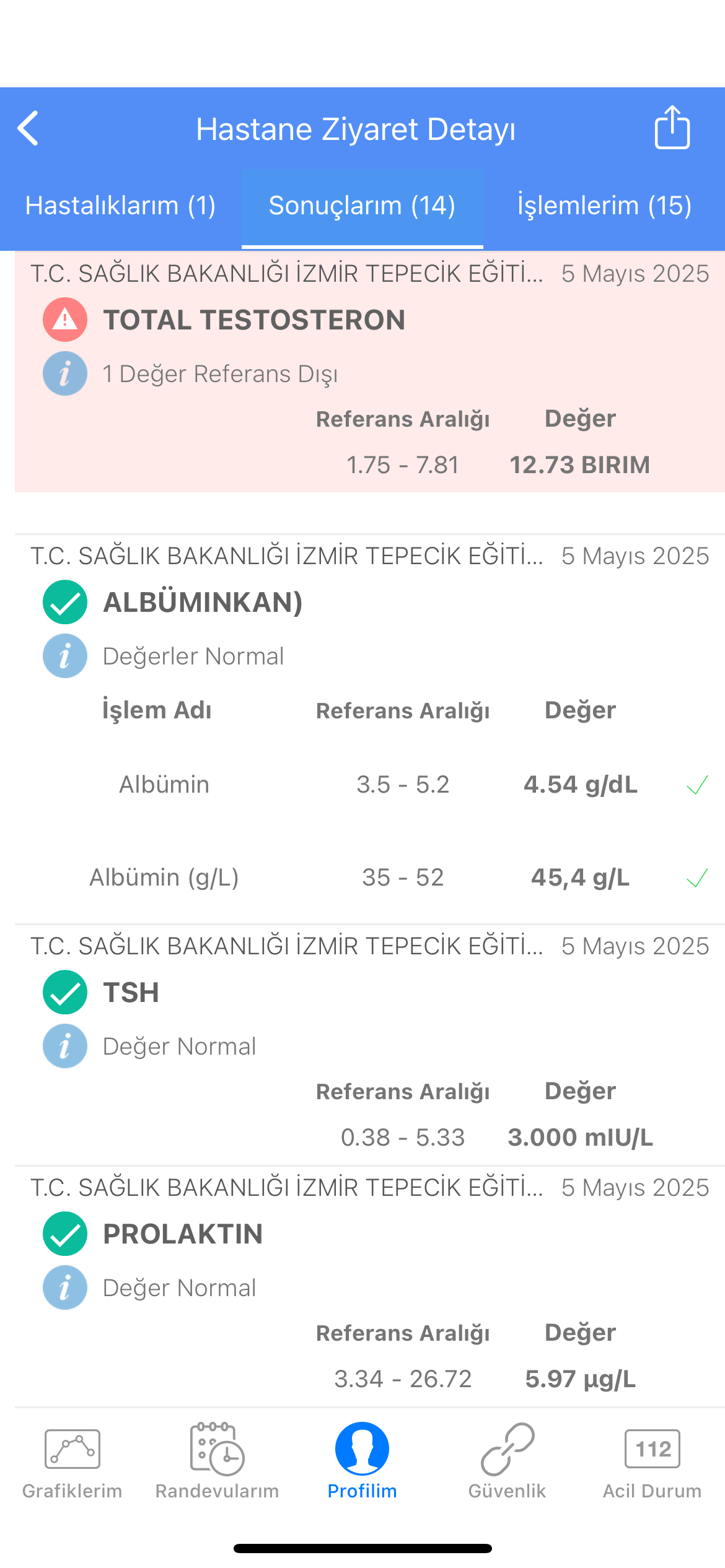The width and height of the screenshot is (725, 1568).
Task: Open the ALBÜMINKAN) result card
Action: click(x=370, y=729)
